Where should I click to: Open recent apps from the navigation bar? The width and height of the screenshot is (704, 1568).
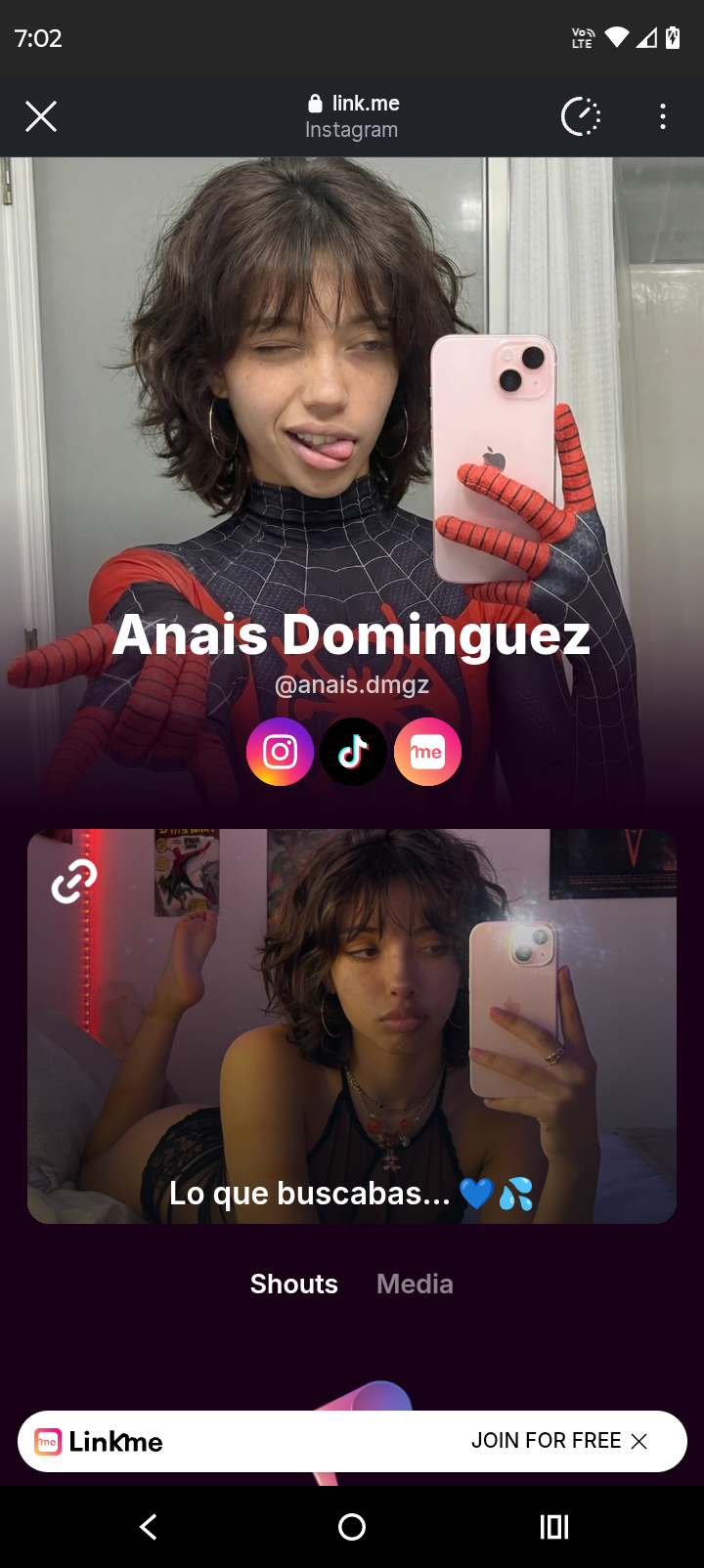[x=554, y=1527]
